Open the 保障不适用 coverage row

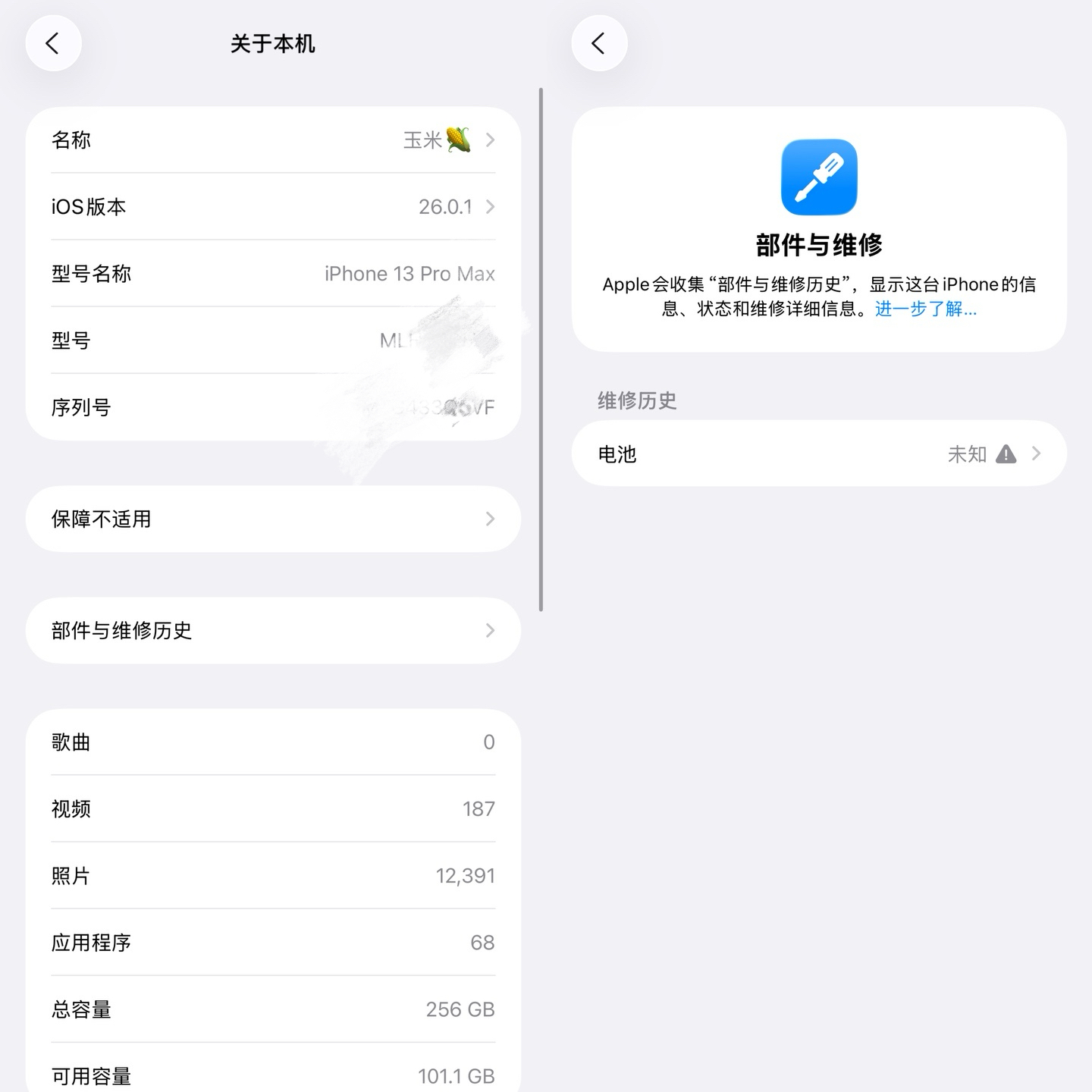(x=273, y=519)
